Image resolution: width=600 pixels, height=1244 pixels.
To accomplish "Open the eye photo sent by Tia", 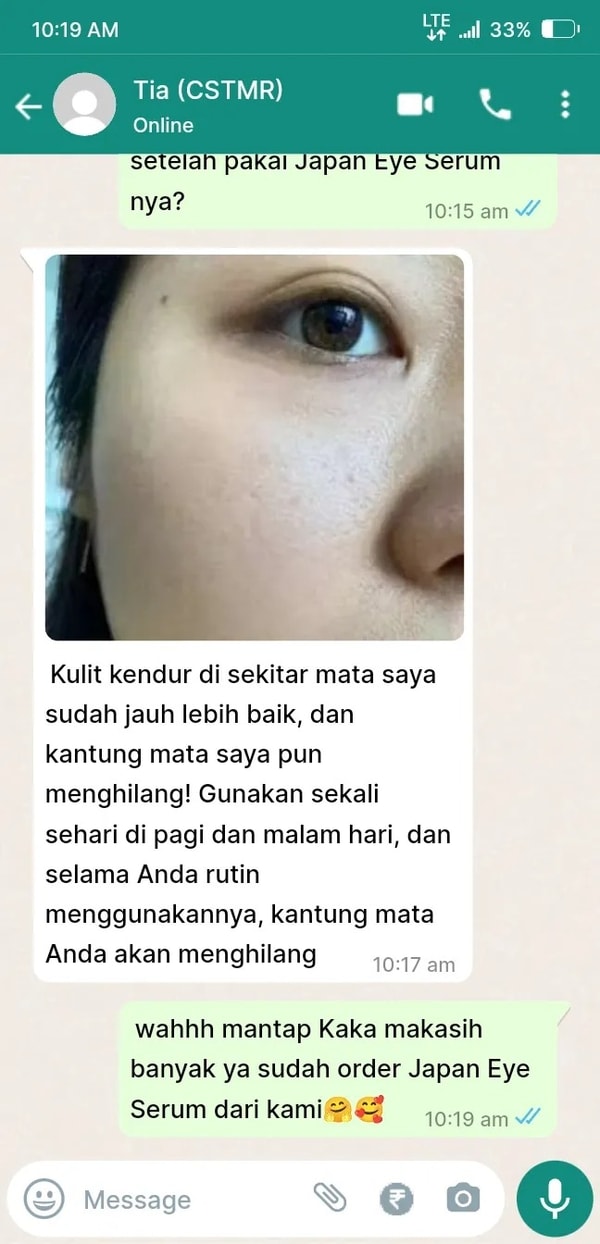I will (x=254, y=447).
